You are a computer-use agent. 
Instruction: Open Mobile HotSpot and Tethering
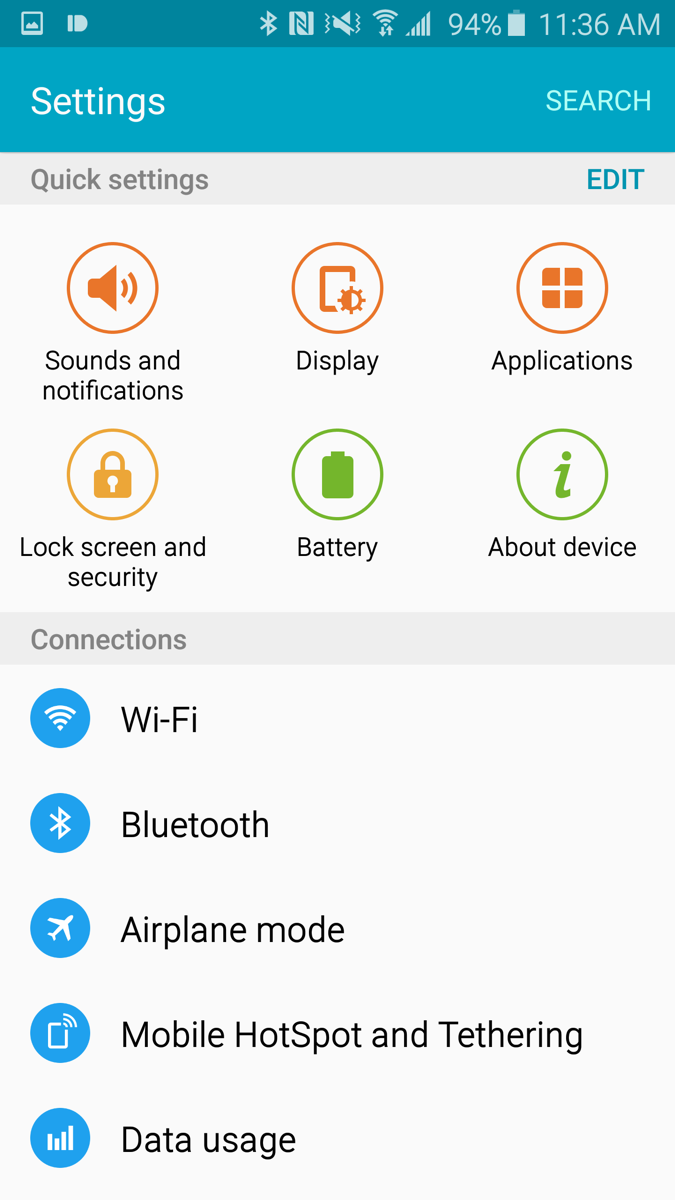[350, 1034]
